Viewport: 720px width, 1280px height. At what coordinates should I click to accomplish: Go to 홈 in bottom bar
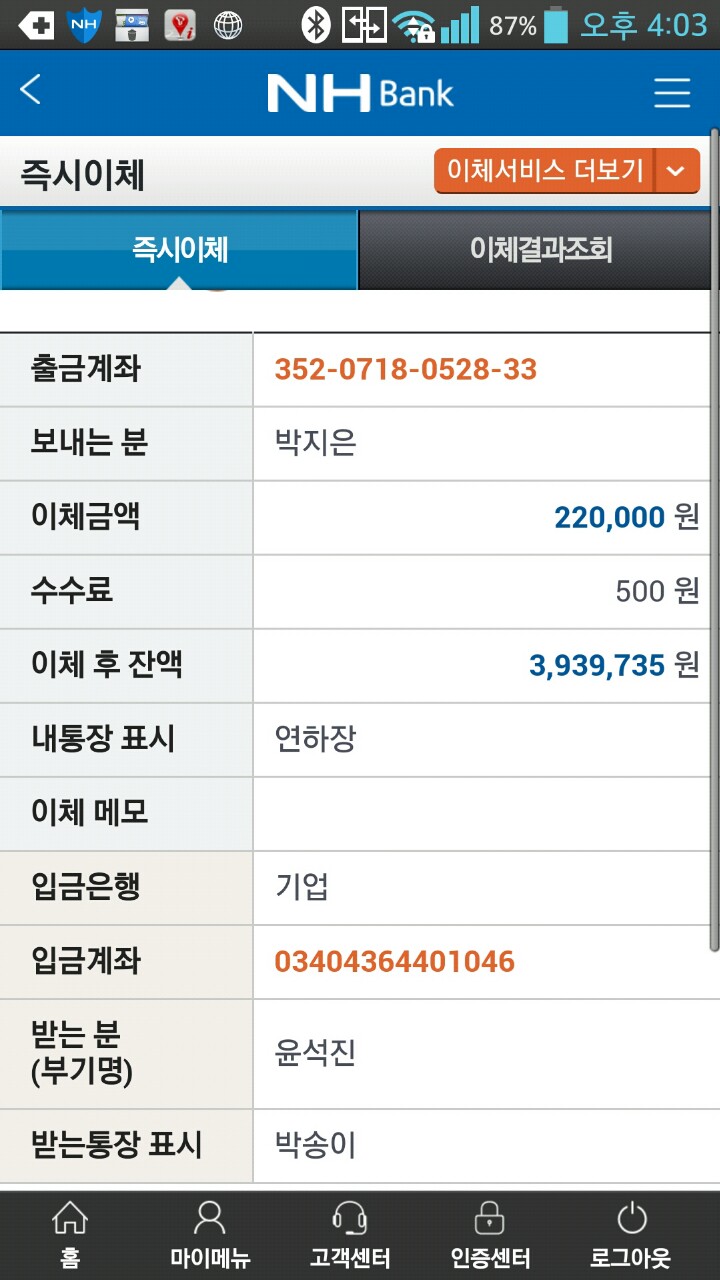69,1235
